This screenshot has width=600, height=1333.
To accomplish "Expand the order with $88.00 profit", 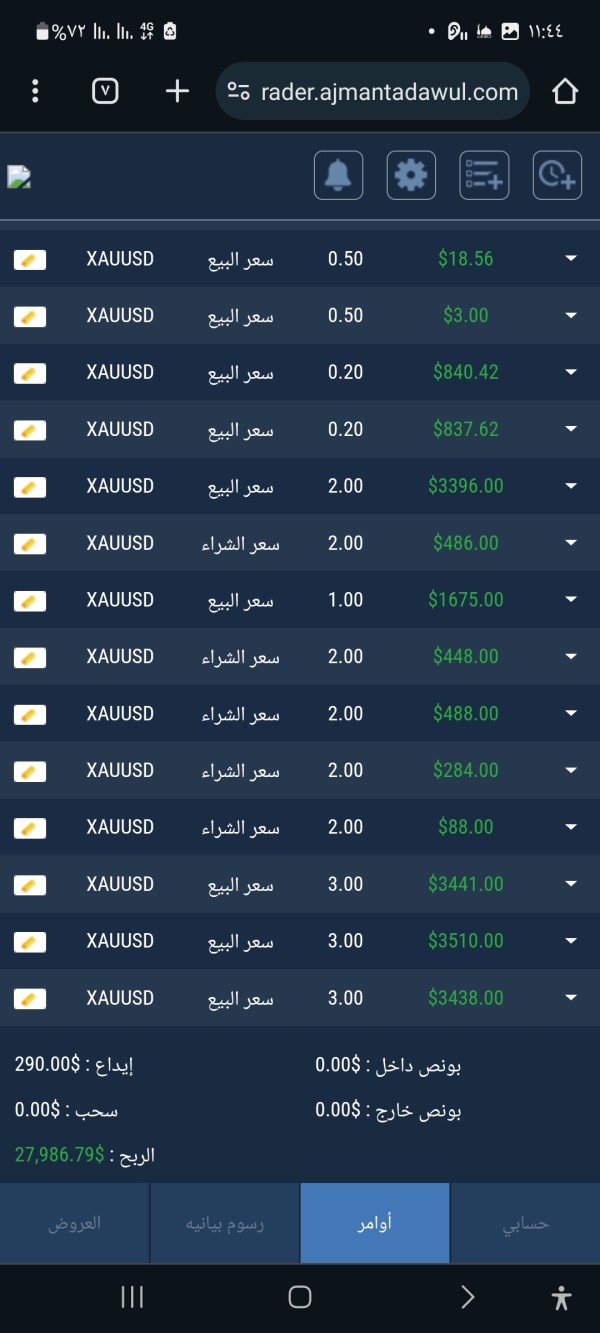I will pyautogui.click(x=571, y=827).
